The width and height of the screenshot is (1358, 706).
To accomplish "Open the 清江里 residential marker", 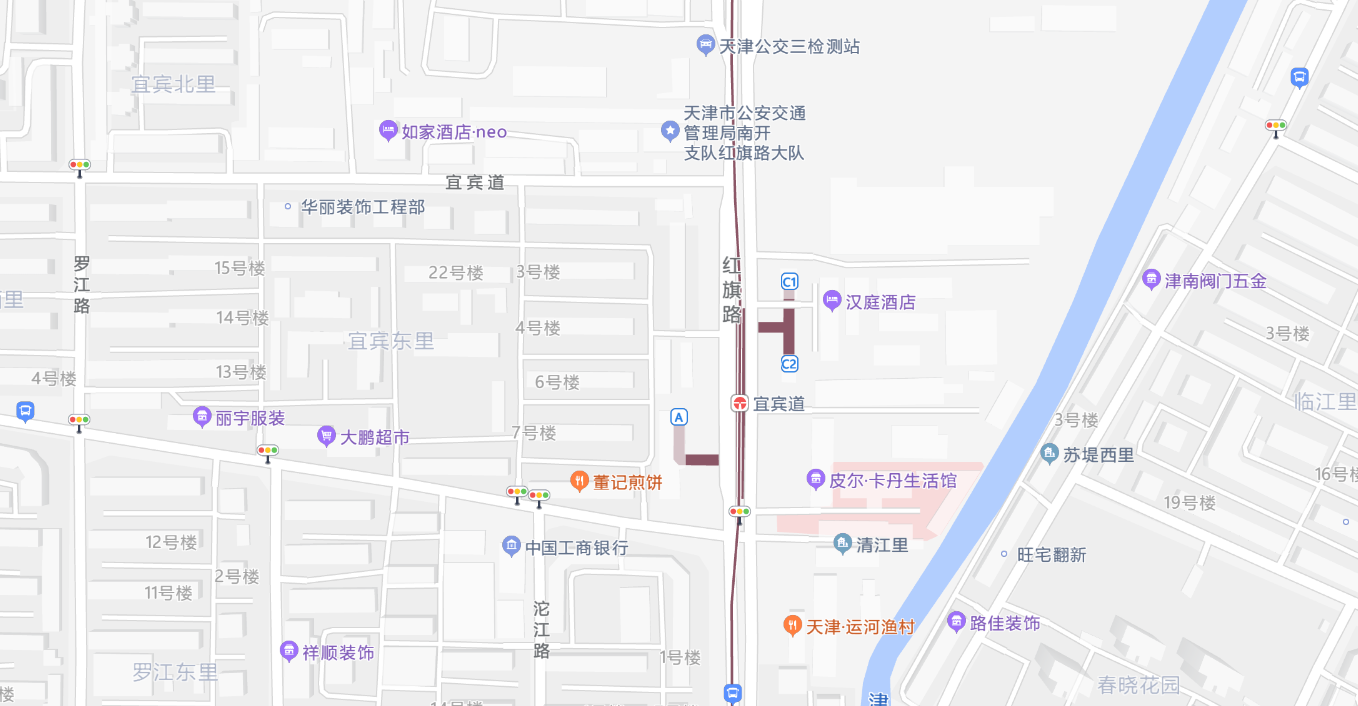I will [x=842, y=544].
